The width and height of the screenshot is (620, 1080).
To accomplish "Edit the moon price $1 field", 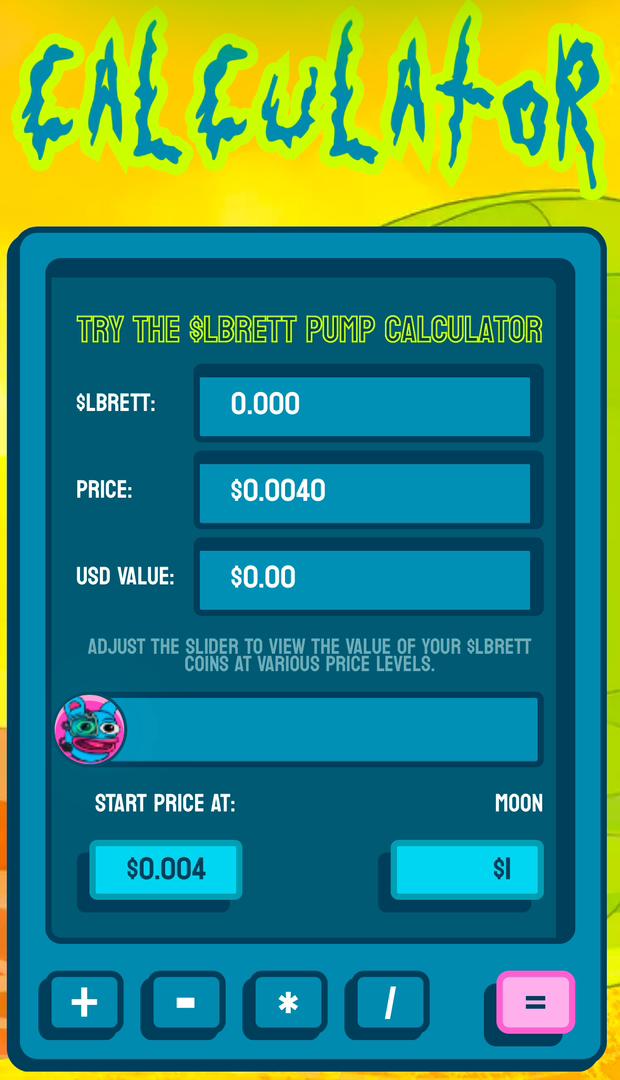I will (466, 869).
